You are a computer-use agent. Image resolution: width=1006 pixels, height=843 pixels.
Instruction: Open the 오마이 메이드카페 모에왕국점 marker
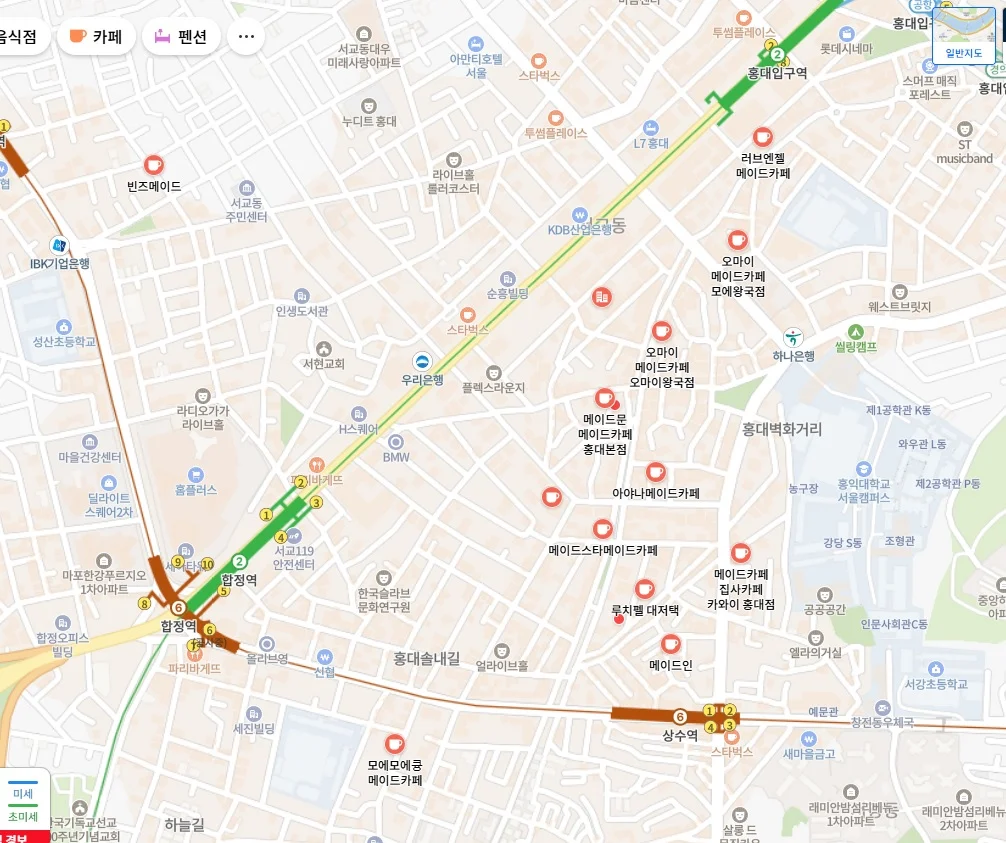pyautogui.click(x=737, y=239)
